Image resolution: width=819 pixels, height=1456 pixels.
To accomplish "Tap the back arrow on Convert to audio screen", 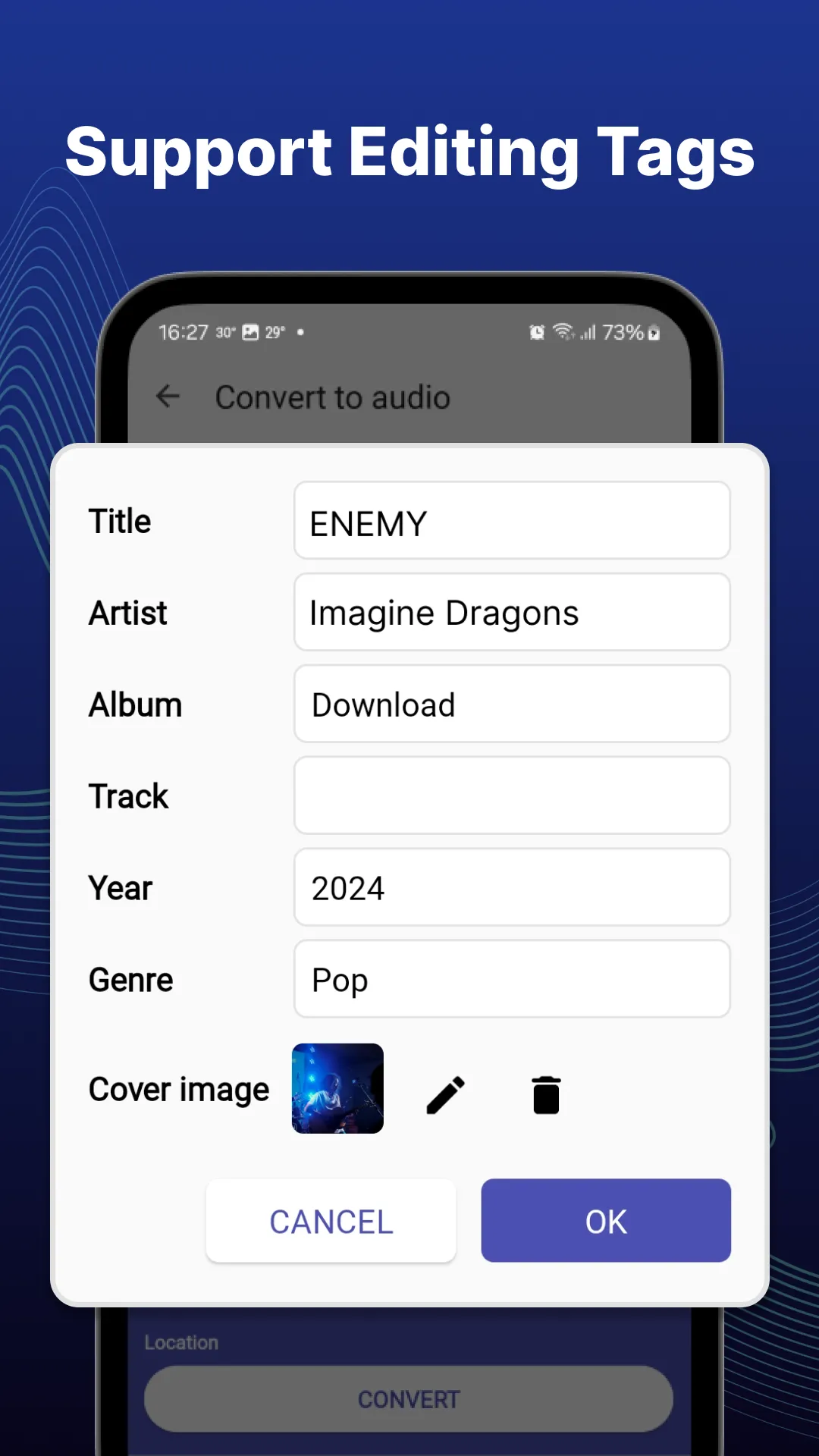I will [168, 397].
